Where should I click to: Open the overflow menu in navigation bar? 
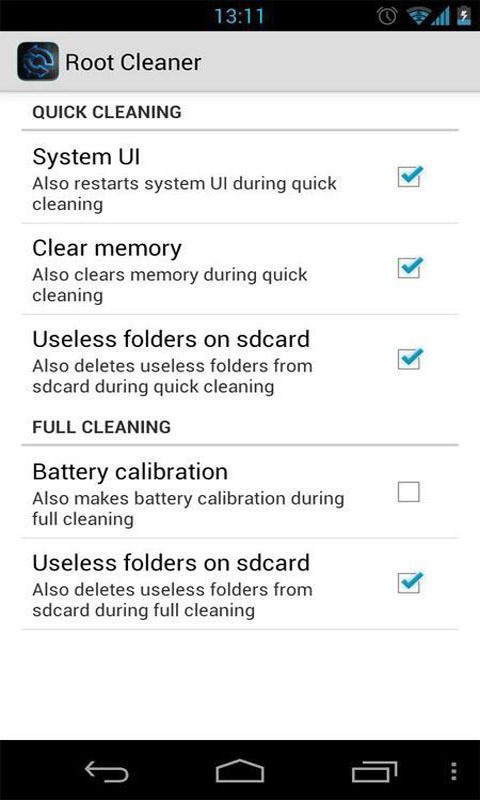454,771
